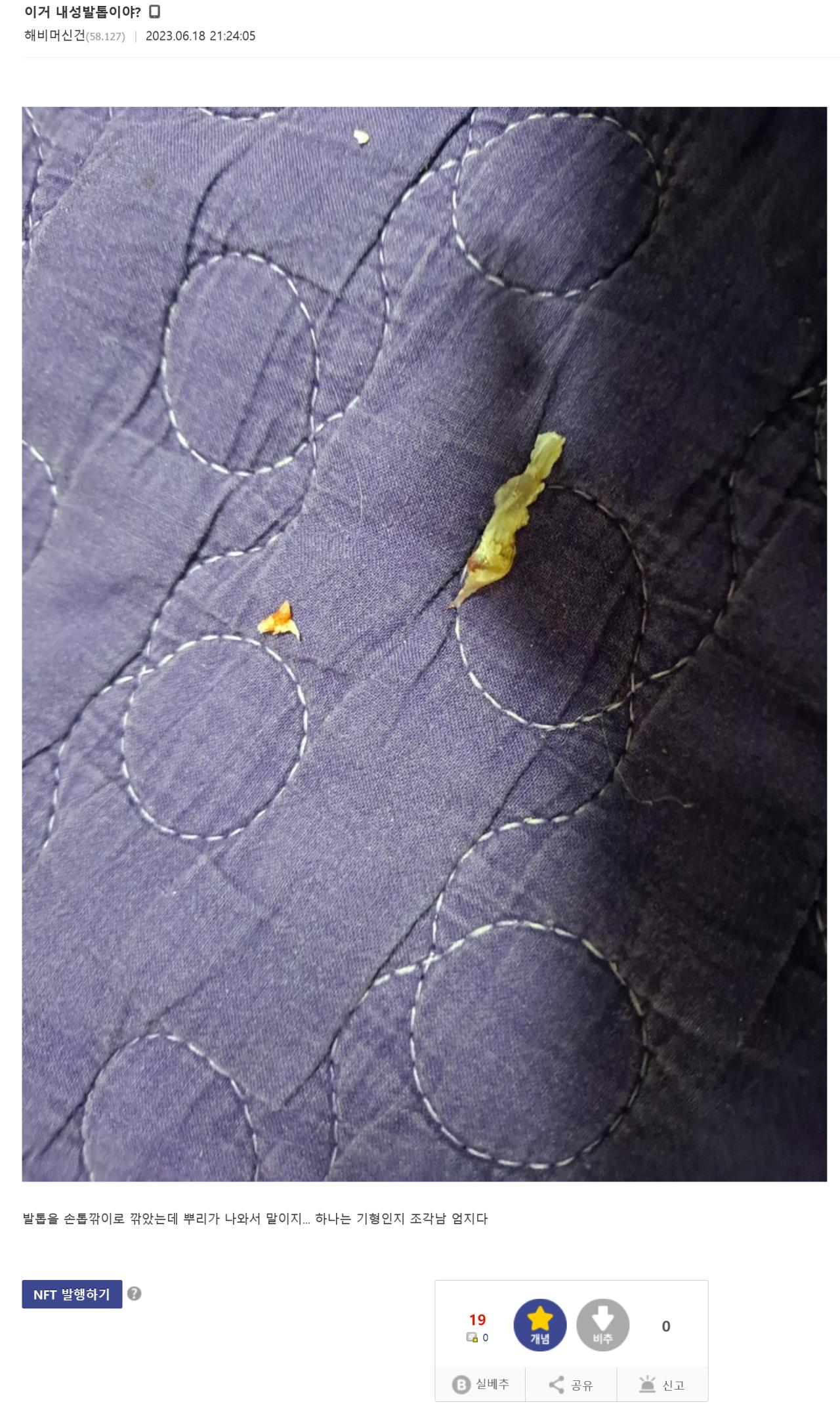Open the attached photo in full view
Screen dimensions: 840x1425
[x=424, y=643]
